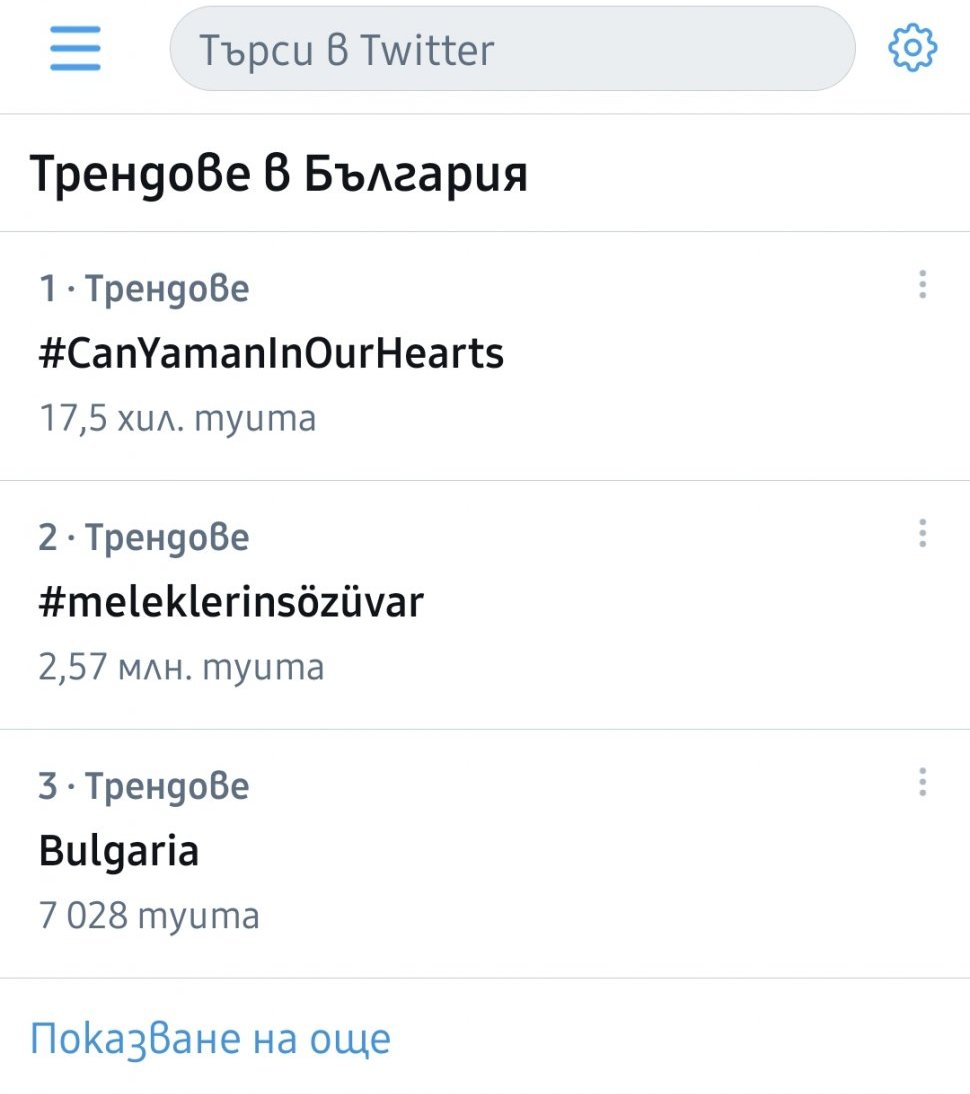This screenshot has height=1094, width=970.
Task: Open the Bulgaria trend
Action: (x=119, y=851)
